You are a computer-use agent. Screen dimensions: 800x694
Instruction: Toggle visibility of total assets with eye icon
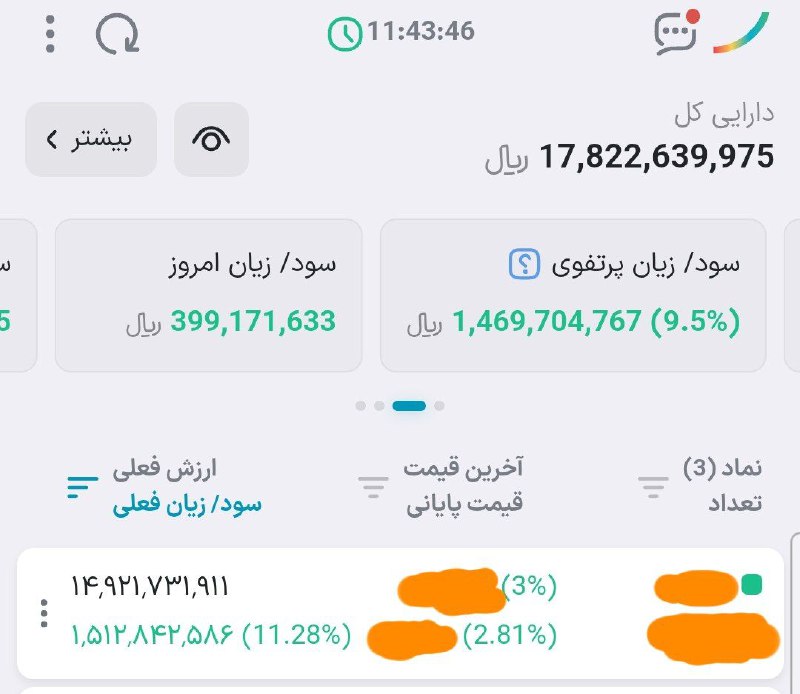pos(211,140)
